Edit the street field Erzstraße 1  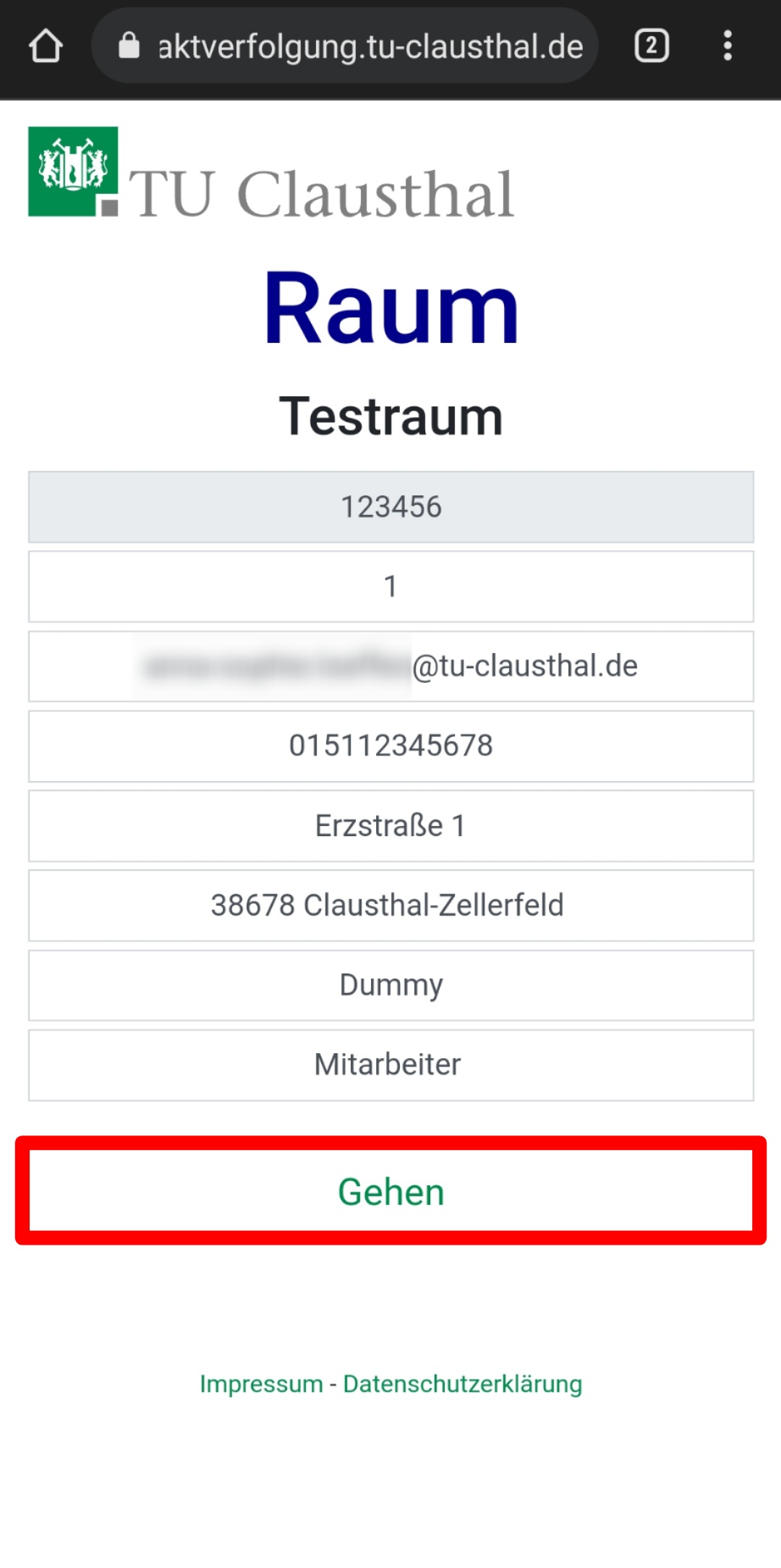pos(390,826)
